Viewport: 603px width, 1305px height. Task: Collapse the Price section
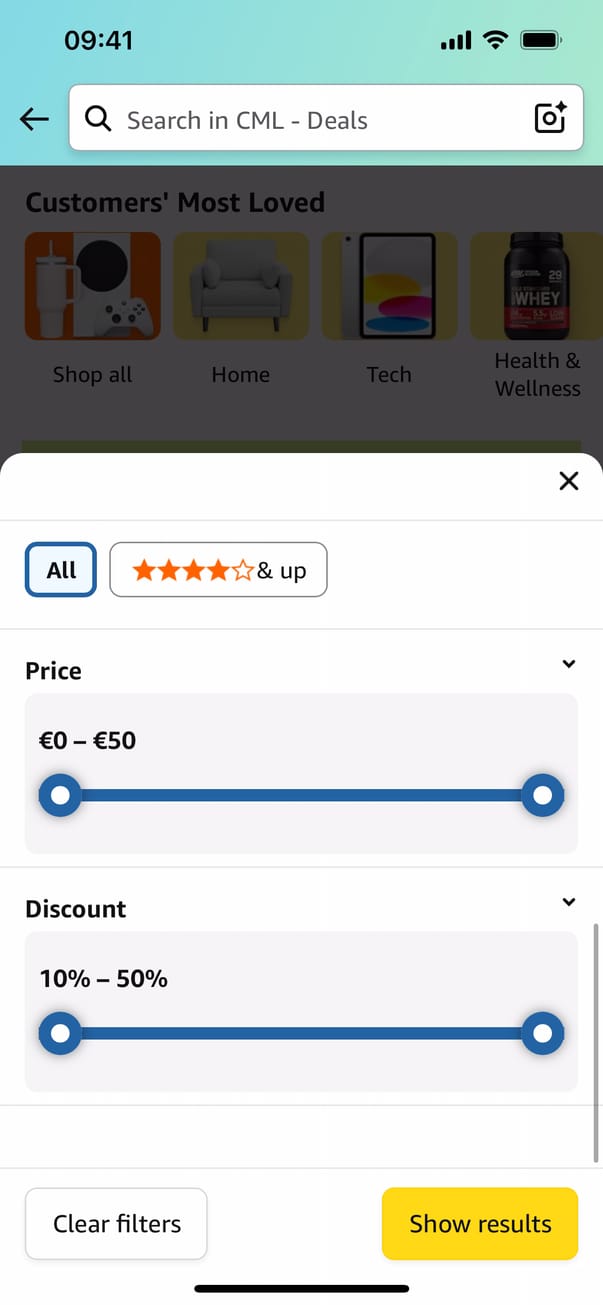click(568, 664)
